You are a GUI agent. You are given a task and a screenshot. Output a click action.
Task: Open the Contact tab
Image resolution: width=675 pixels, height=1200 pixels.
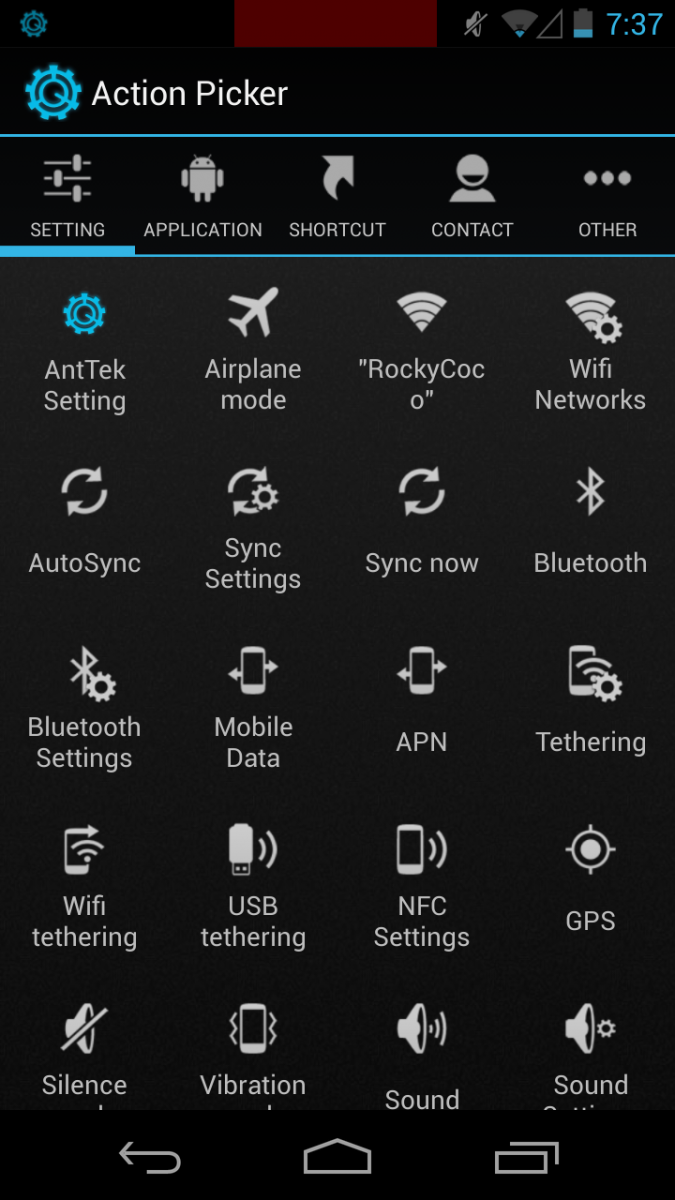(x=472, y=196)
